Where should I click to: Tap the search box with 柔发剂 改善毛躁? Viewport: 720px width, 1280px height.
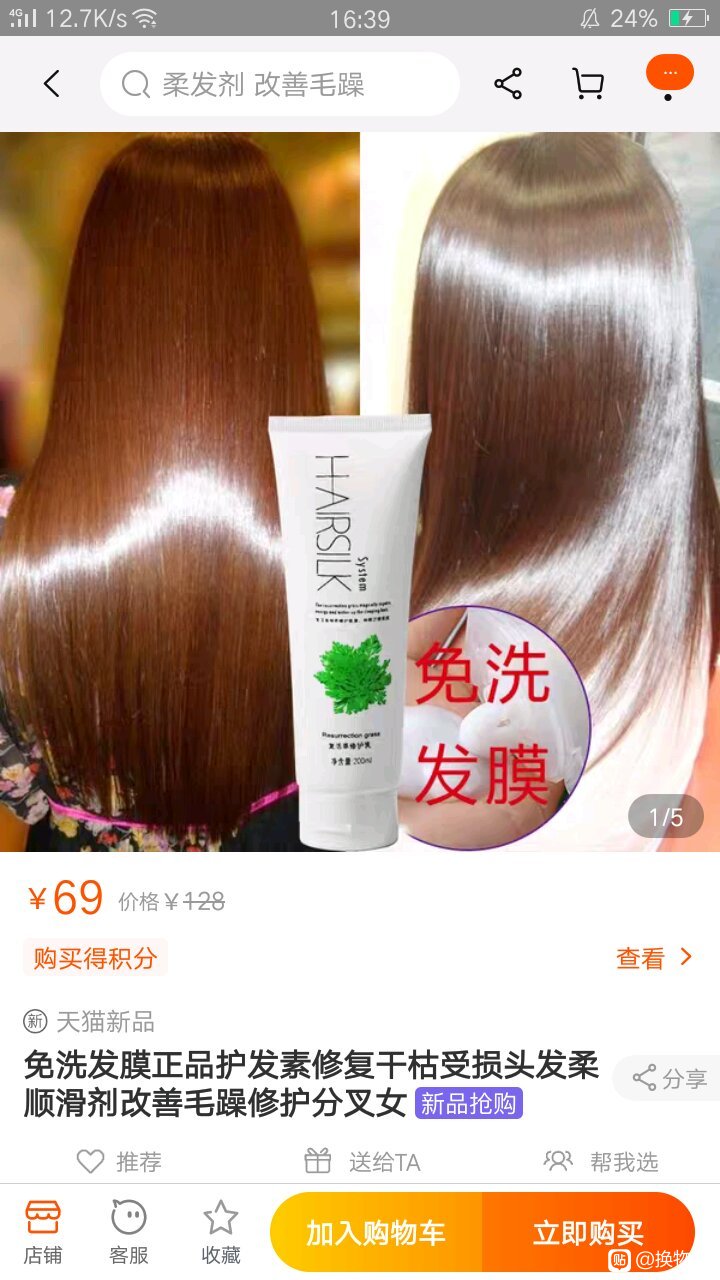(x=280, y=85)
